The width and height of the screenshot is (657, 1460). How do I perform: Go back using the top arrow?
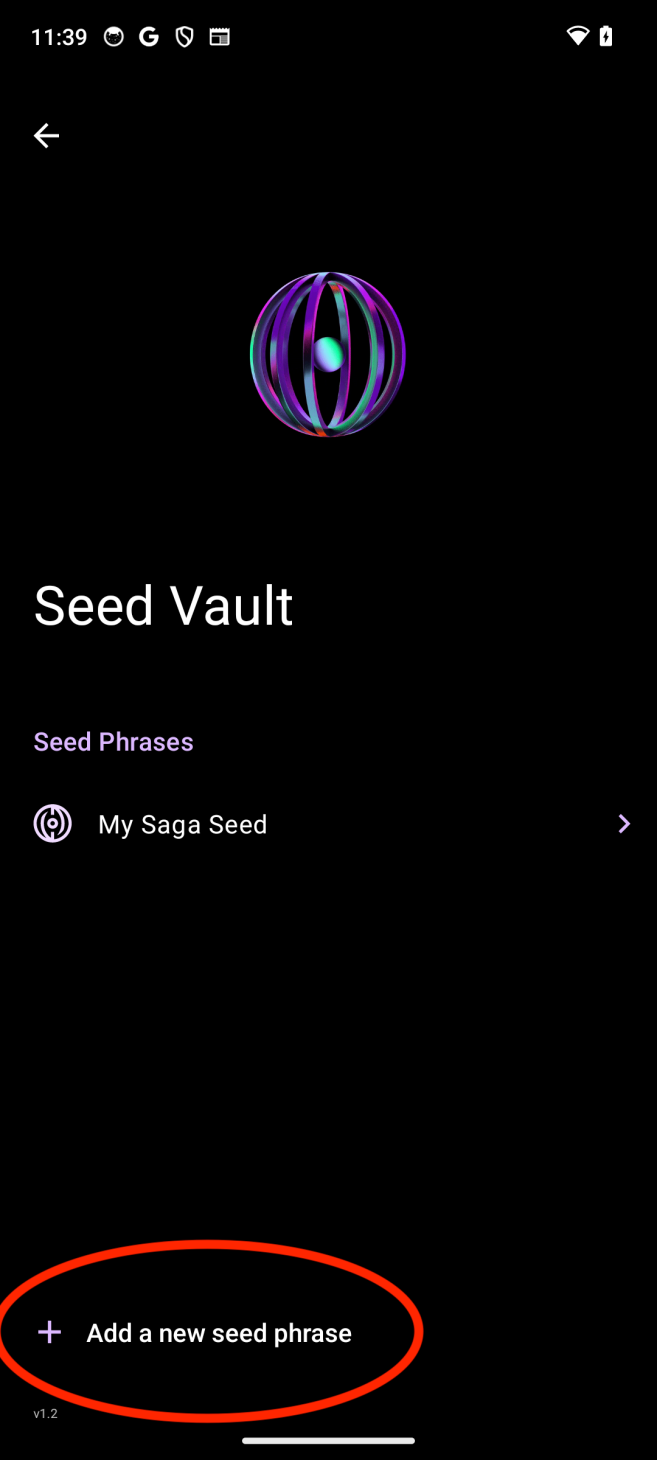pyautogui.click(x=46, y=136)
